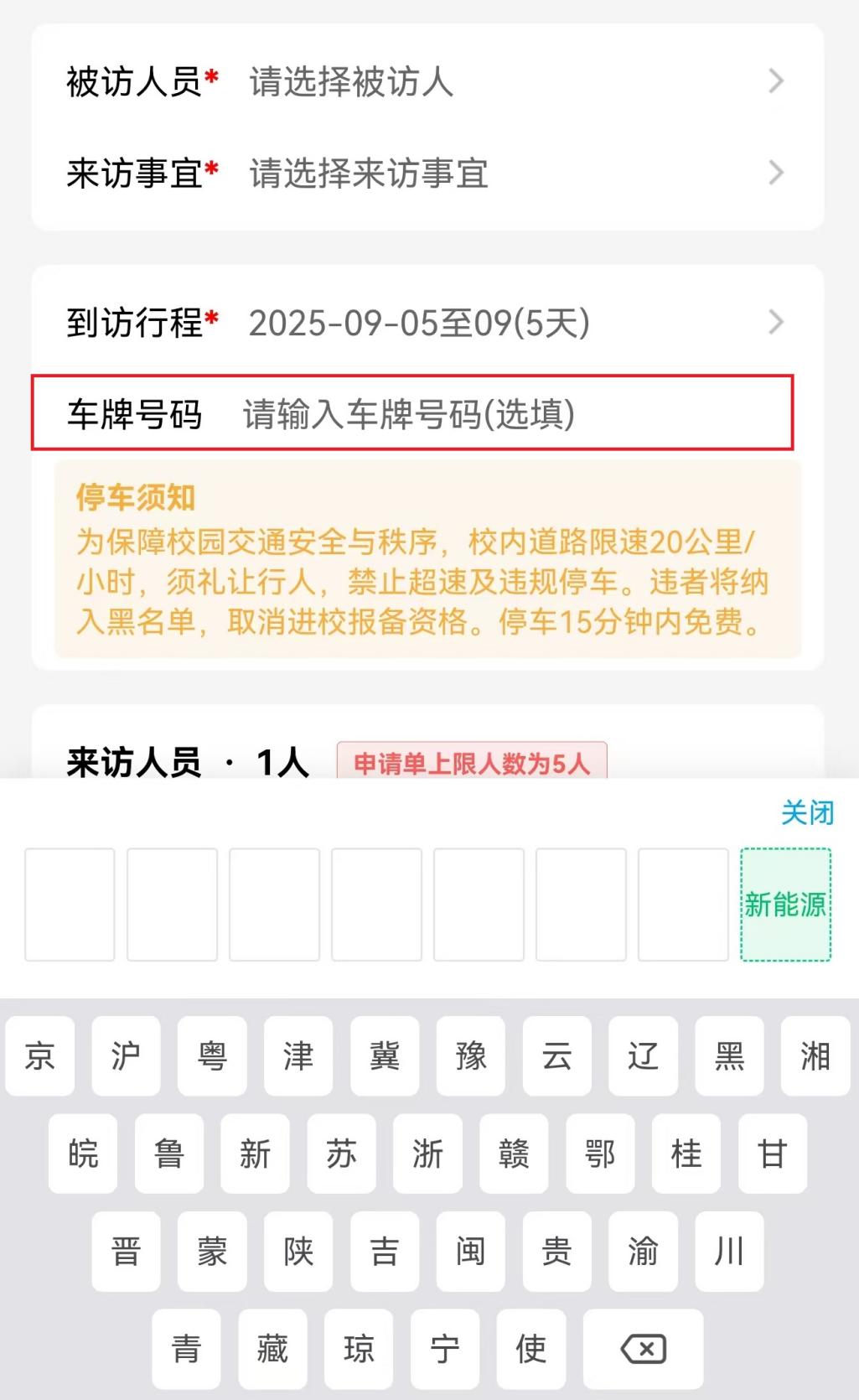Open the 到访行程 date picker row
The image size is (859, 1400).
pos(427,323)
